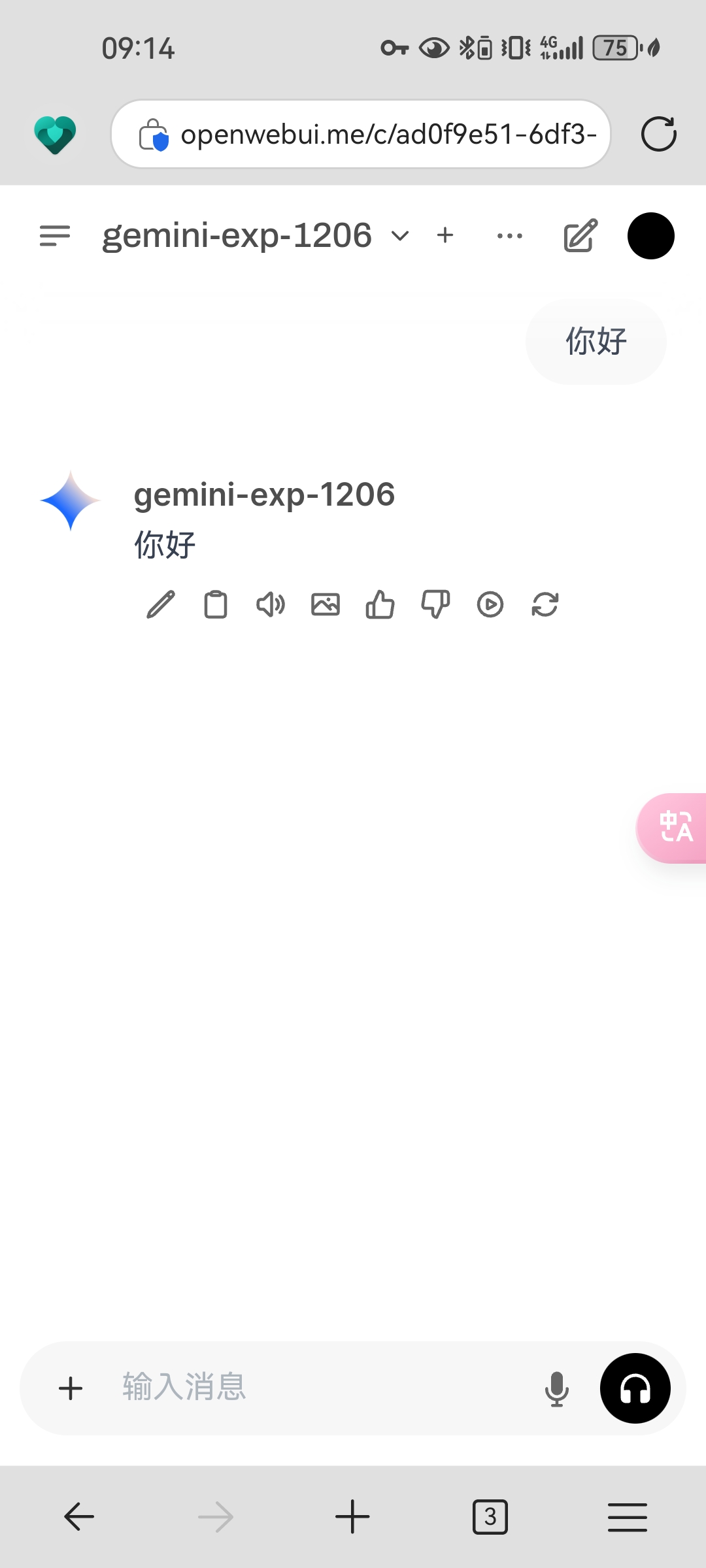The width and height of the screenshot is (706, 1568).
Task: Regenerate the gemini-exp-1206 response
Action: pyautogui.click(x=545, y=604)
